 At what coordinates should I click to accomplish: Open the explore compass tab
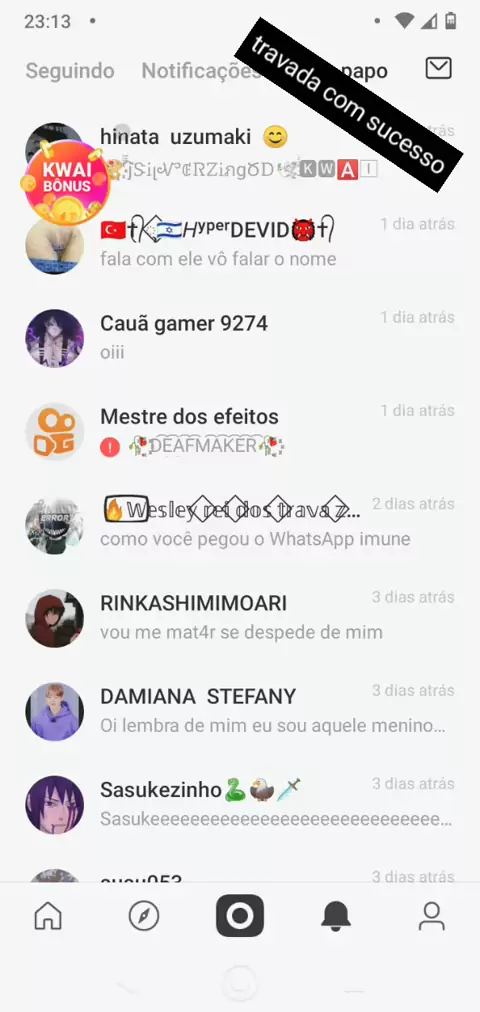[144, 915]
